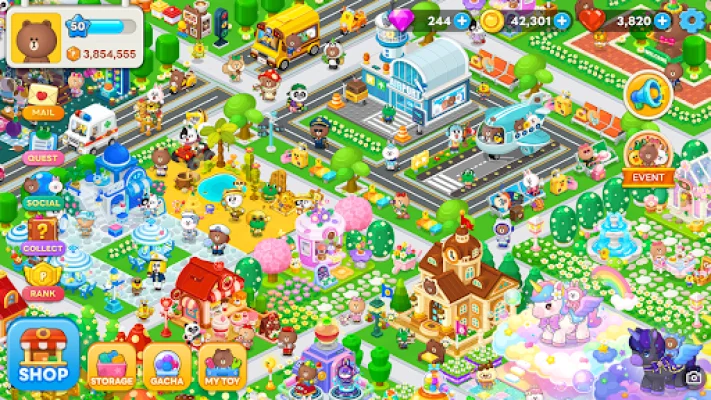Add more hearts with plus button
The width and height of the screenshot is (711, 400).
660,19
